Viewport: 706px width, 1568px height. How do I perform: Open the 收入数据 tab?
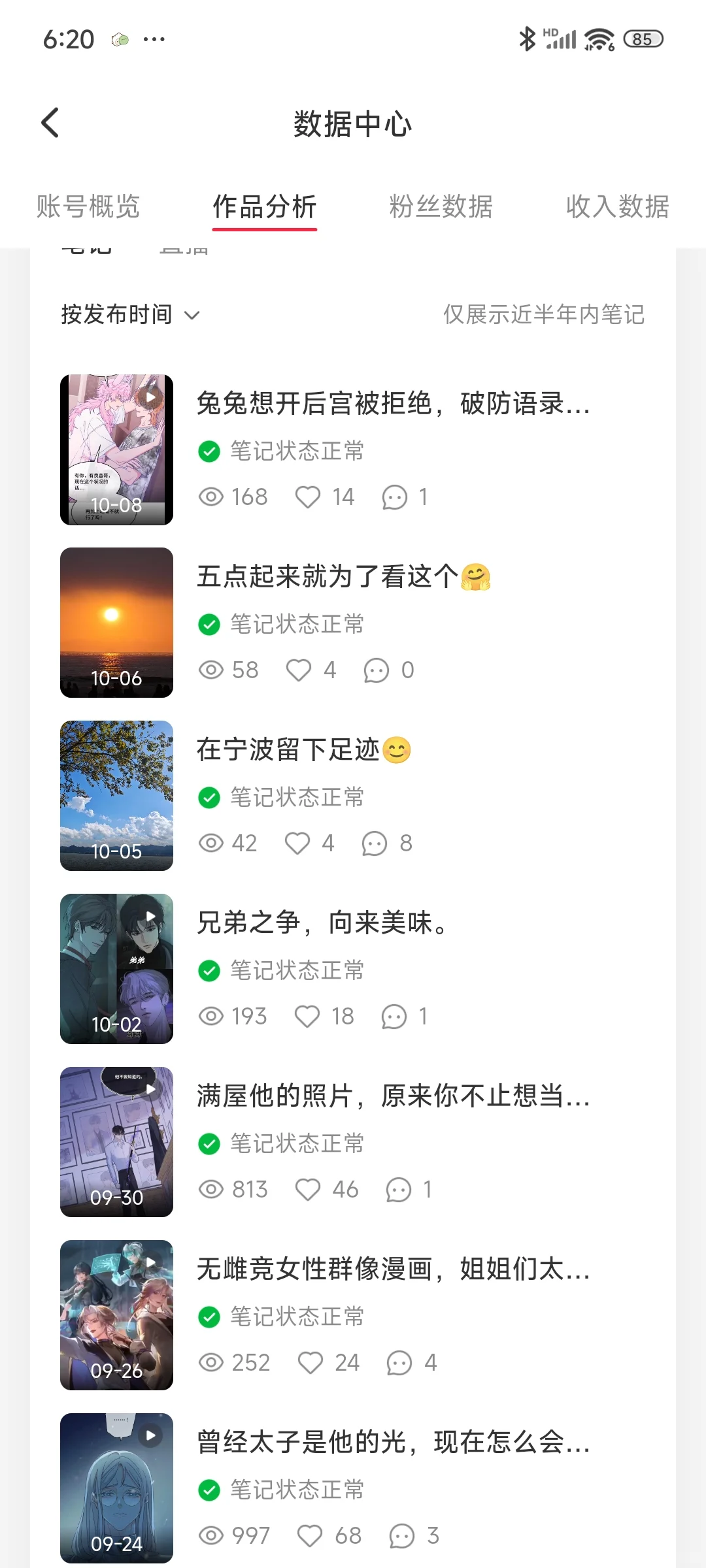click(x=617, y=206)
